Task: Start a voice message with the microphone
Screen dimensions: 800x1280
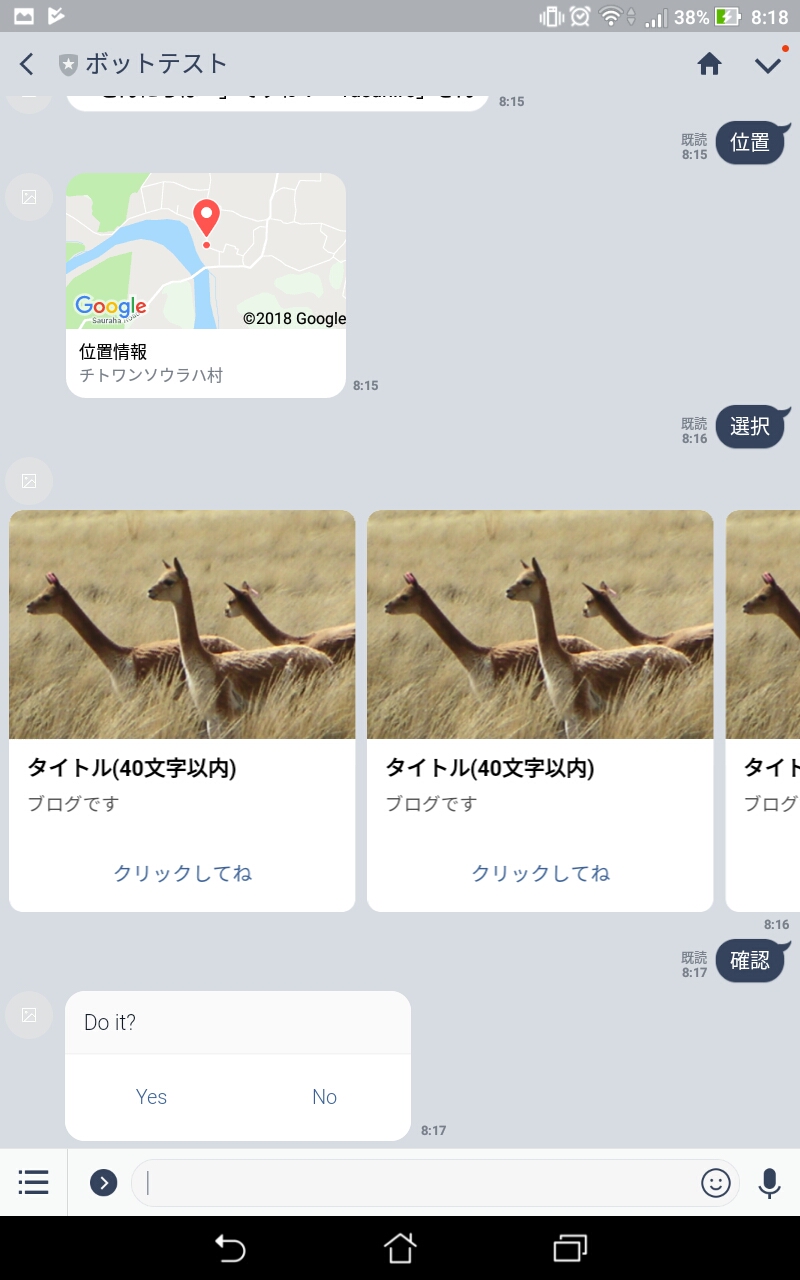Action: (769, 1183)
